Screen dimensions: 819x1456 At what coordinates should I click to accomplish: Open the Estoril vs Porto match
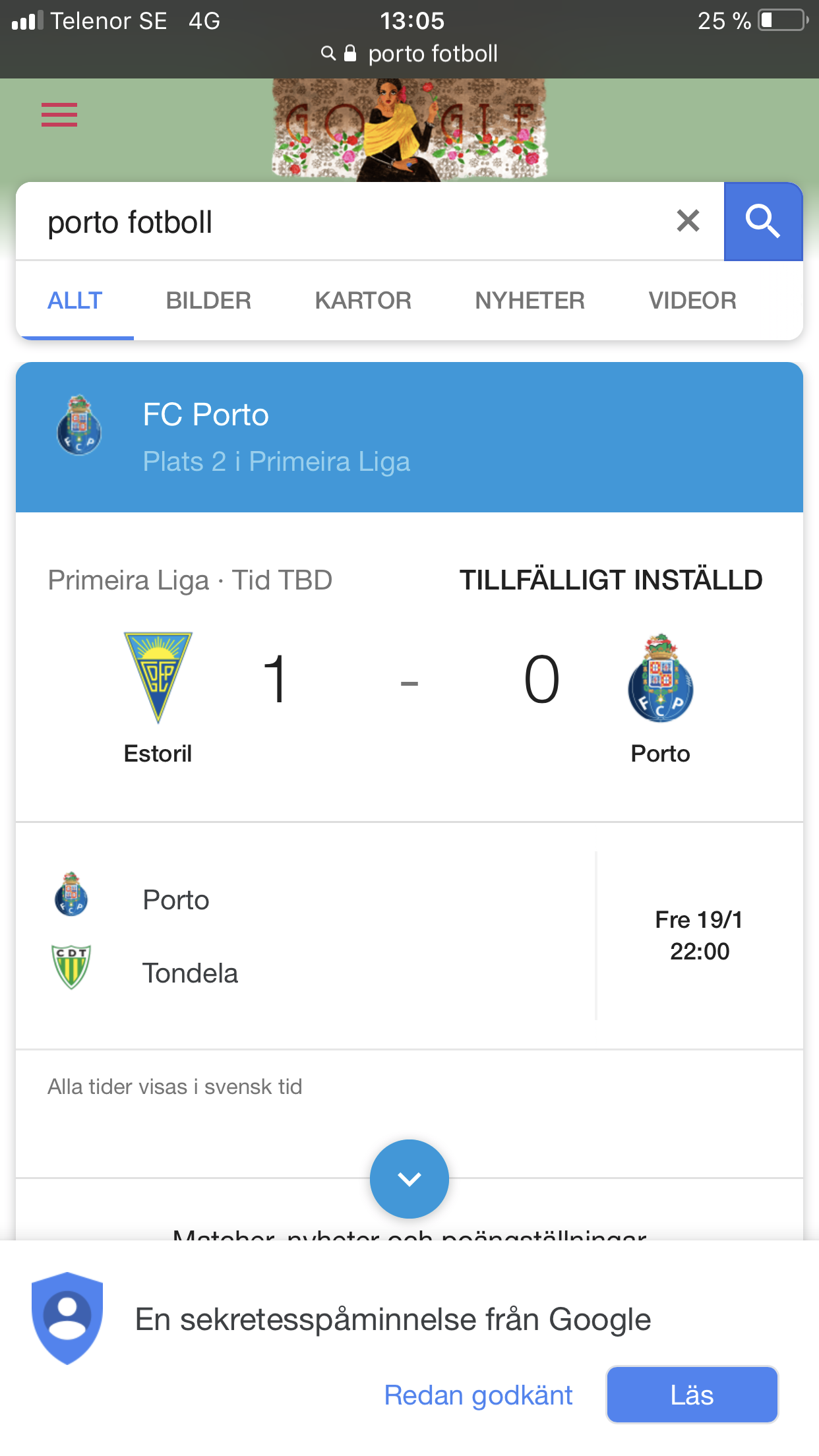click(x=409, y=667)
